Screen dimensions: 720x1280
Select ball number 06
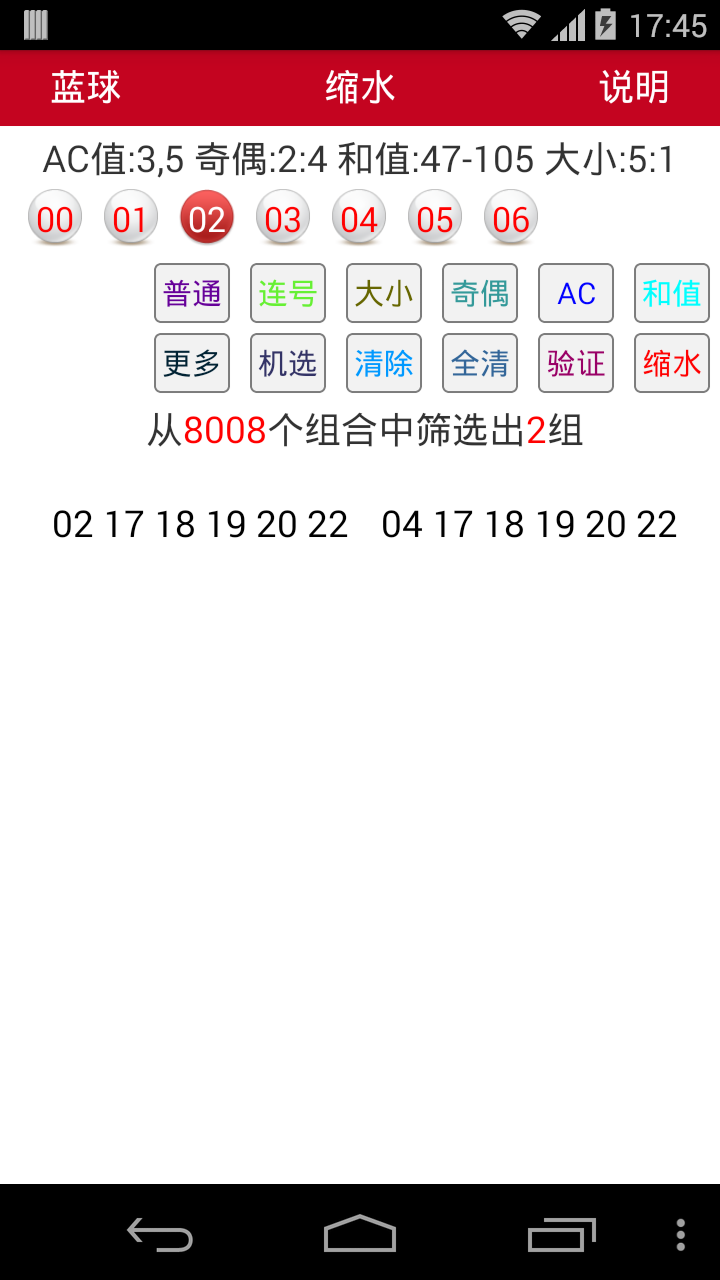[511, 218]
